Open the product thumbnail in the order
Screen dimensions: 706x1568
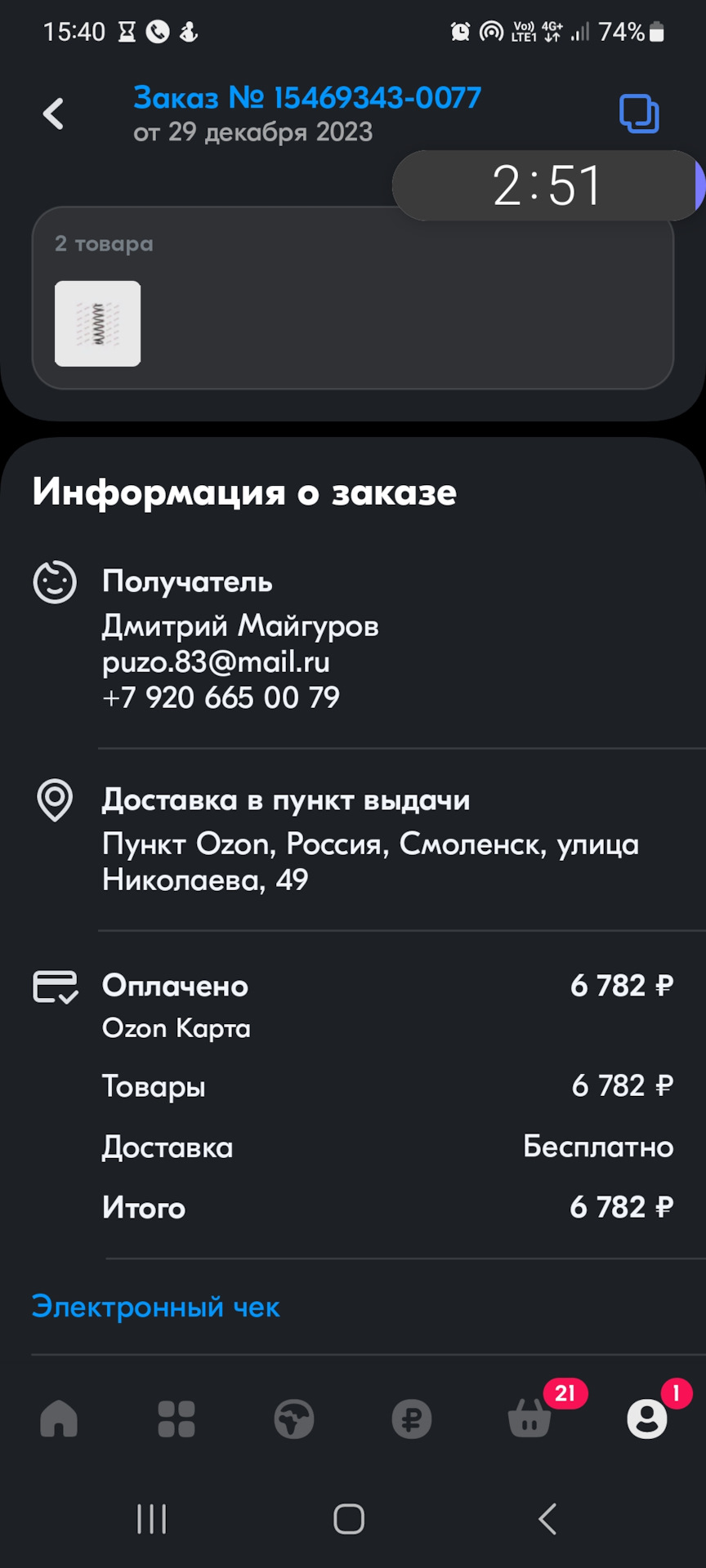tap(98, 323)
